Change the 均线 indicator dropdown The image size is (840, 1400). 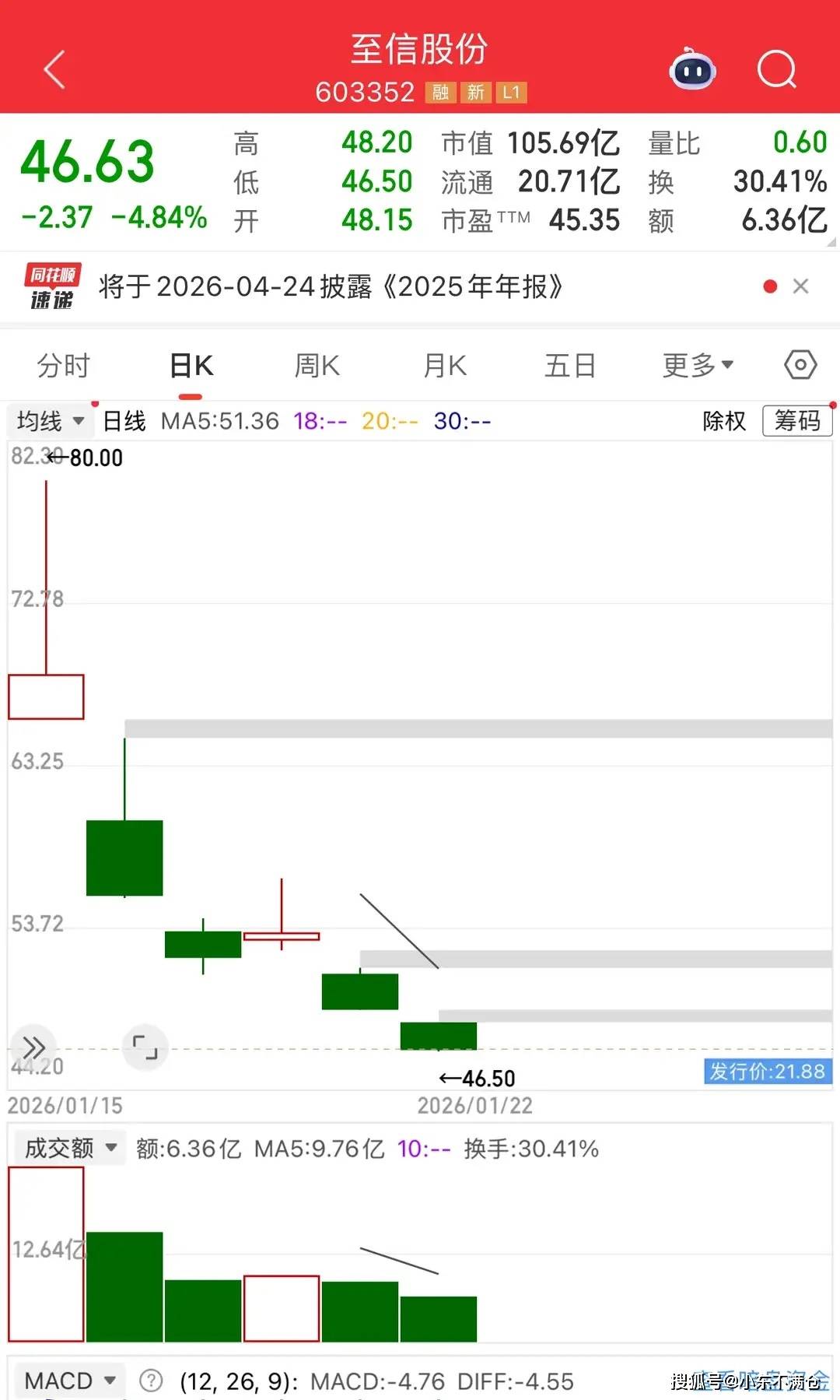click(x=50, y=421)
